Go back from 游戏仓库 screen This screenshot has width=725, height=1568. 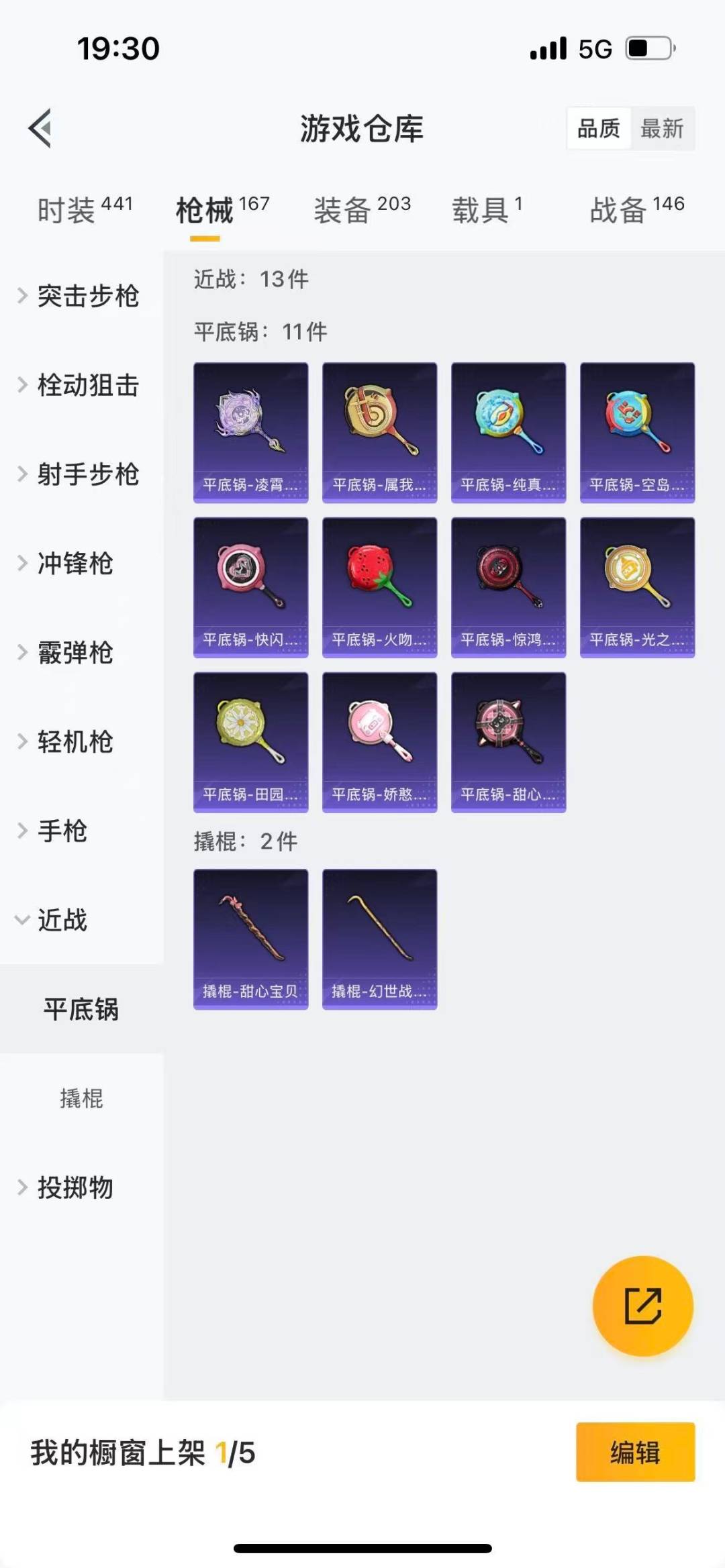click(x=40, y=127)
